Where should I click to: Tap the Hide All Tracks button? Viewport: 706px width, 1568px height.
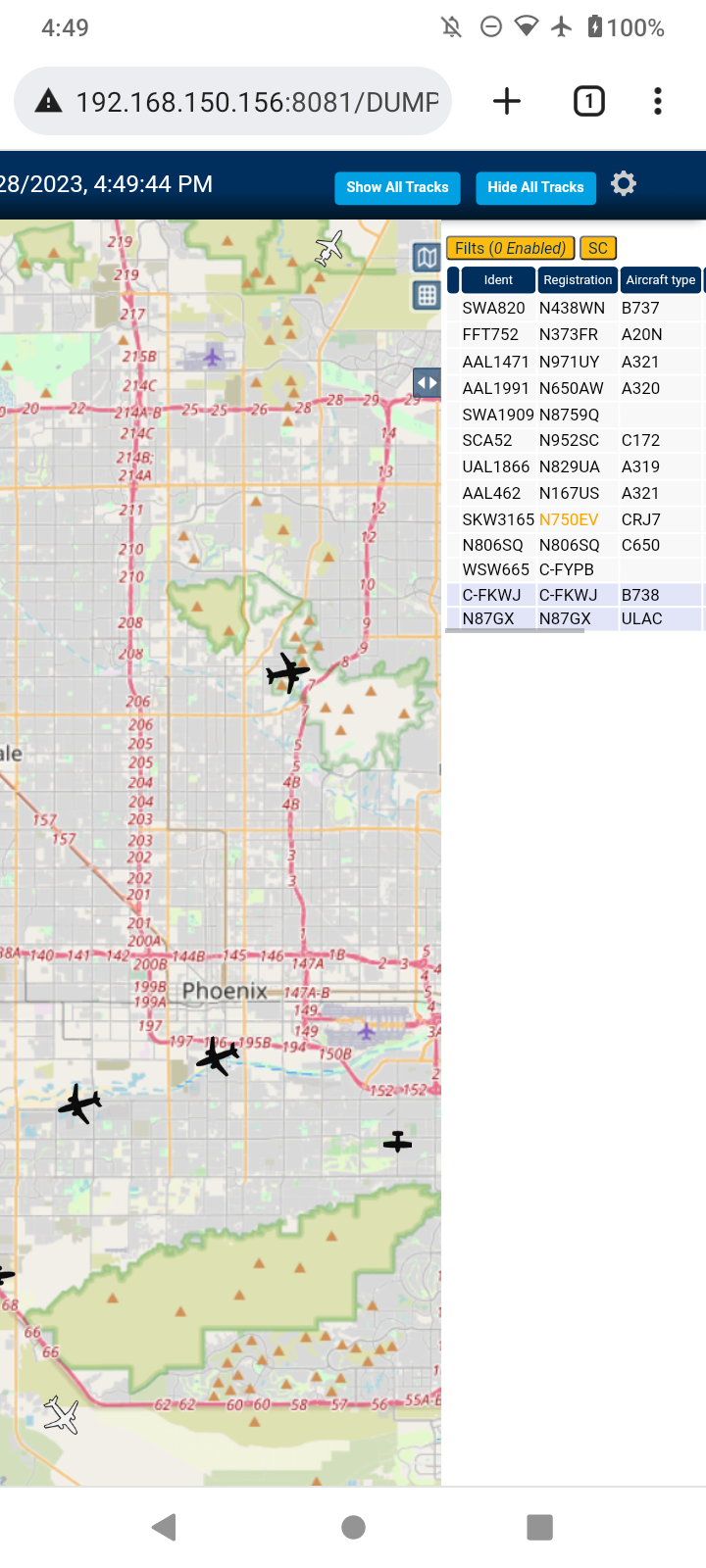pos(535,187)
